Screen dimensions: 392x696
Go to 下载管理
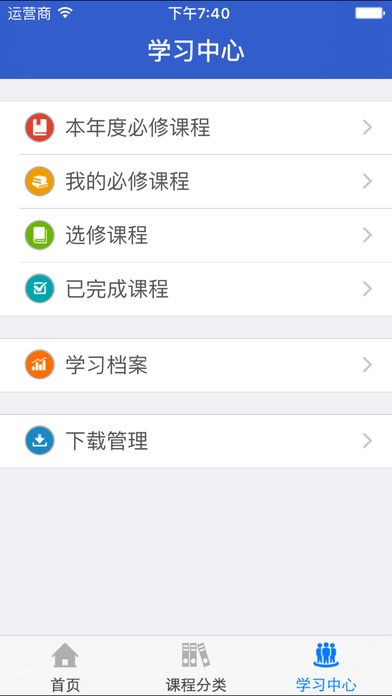point(196,441)
